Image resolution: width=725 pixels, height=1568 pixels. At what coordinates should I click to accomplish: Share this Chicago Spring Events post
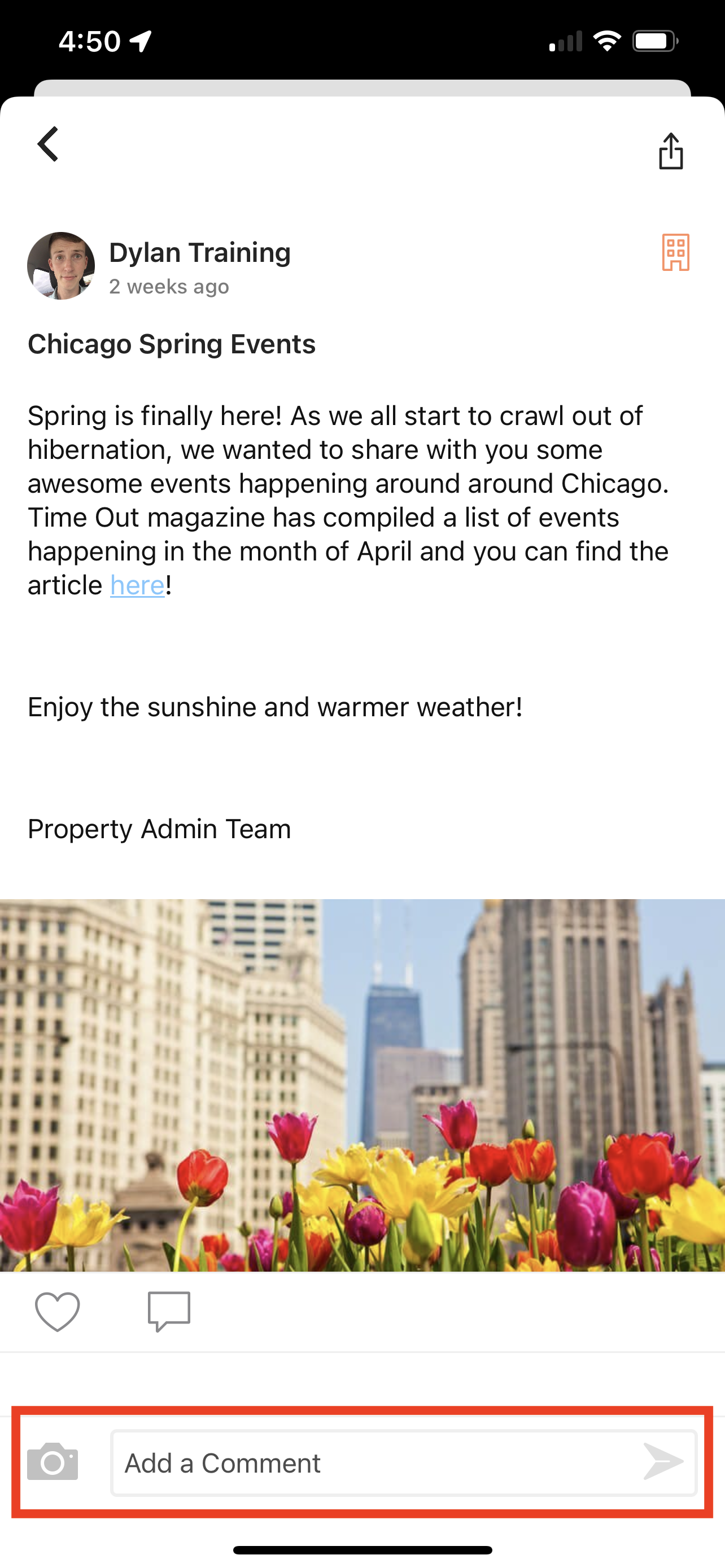[670, 150]
